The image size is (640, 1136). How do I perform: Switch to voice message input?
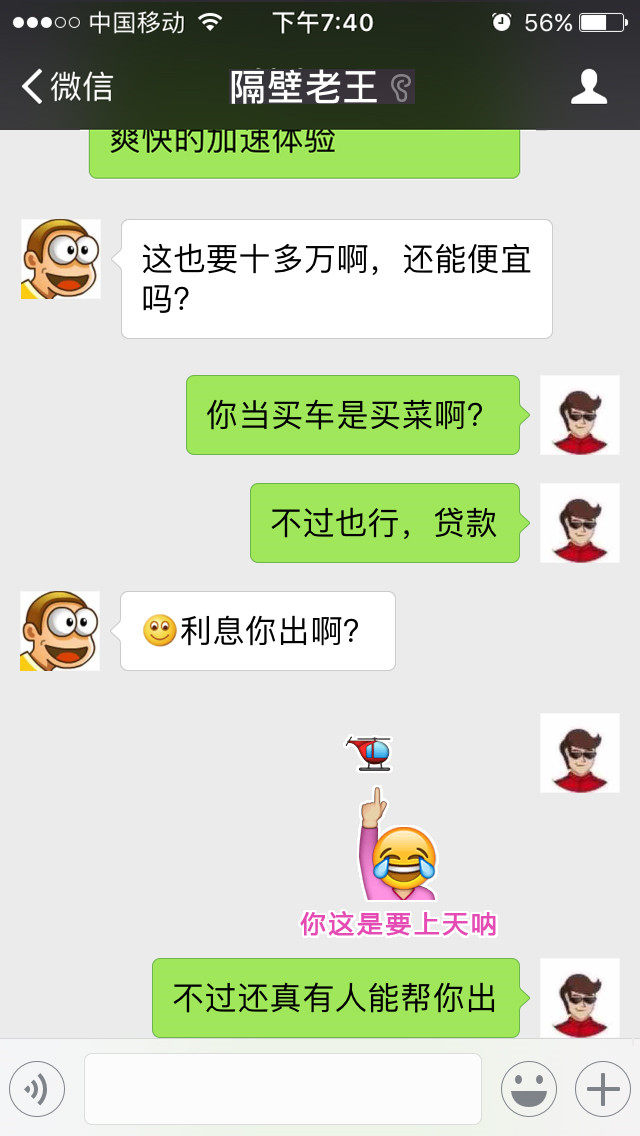tap(37, 1089)
